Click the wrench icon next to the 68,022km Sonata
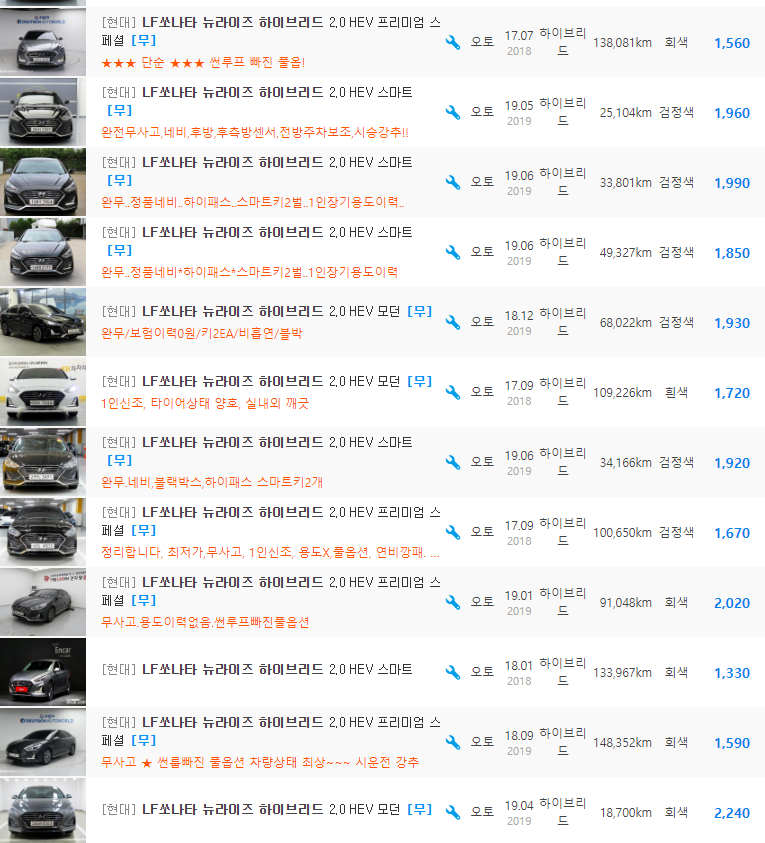Image resolution: width=765 pixels, height=843 pixels. [x=453, y=322]
